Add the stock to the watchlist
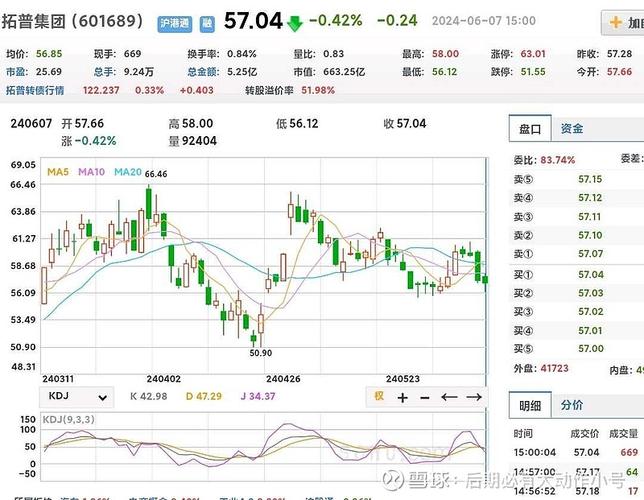This screenshot has width=644, height=500. click(x=622, y=22)
